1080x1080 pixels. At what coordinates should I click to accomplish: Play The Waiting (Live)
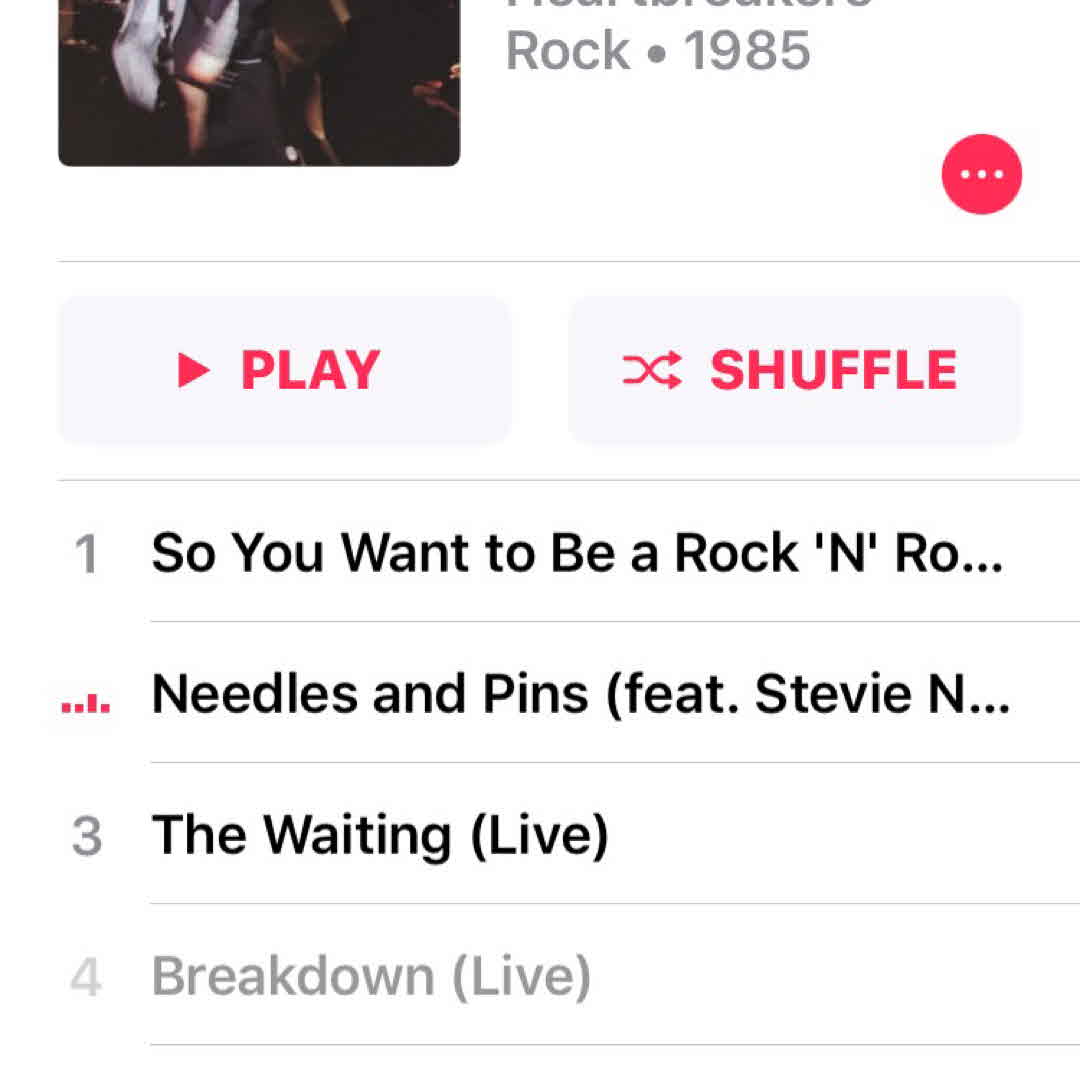click(x=380, y=834)
